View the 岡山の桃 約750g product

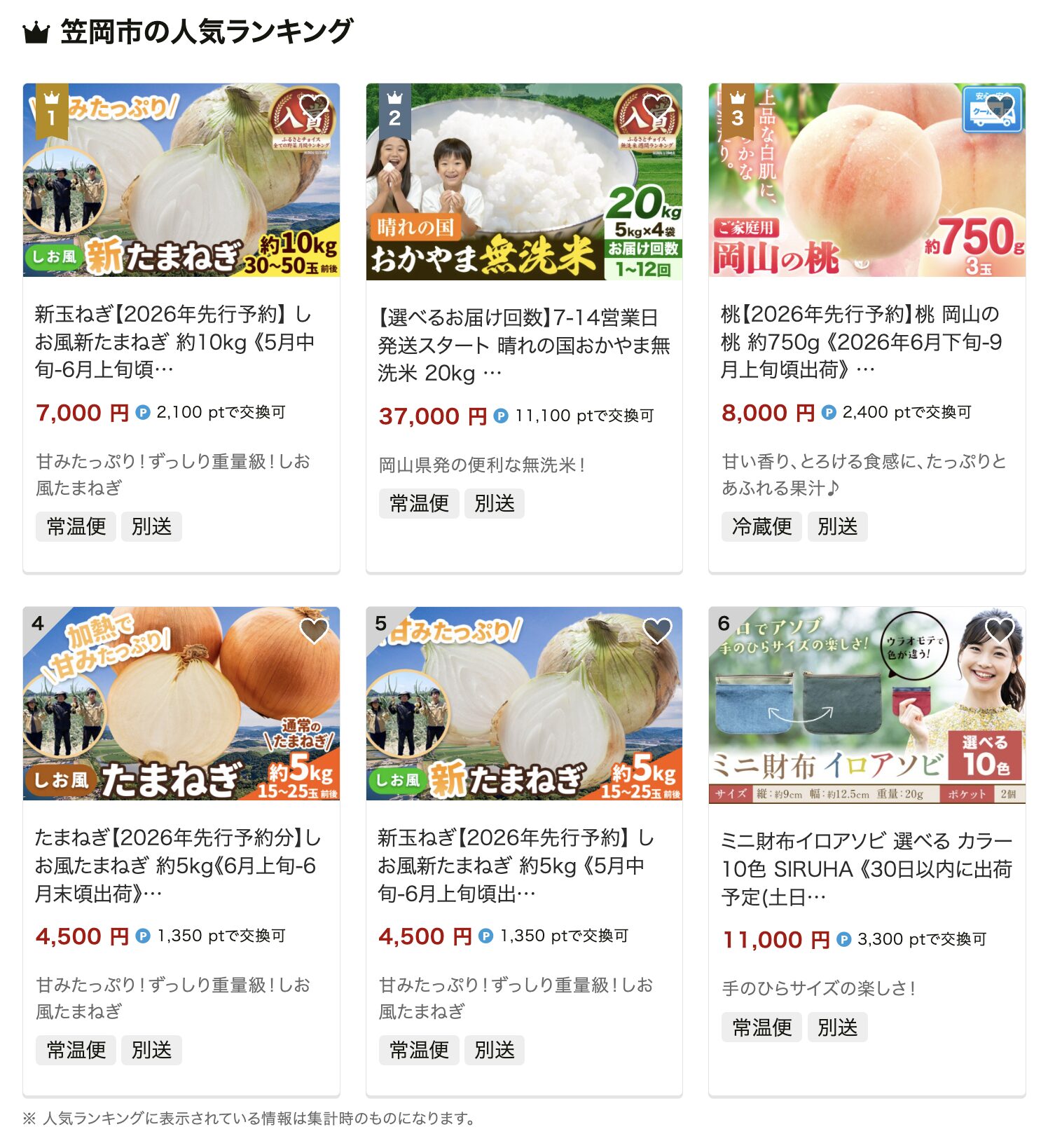(x=861, y=341)
